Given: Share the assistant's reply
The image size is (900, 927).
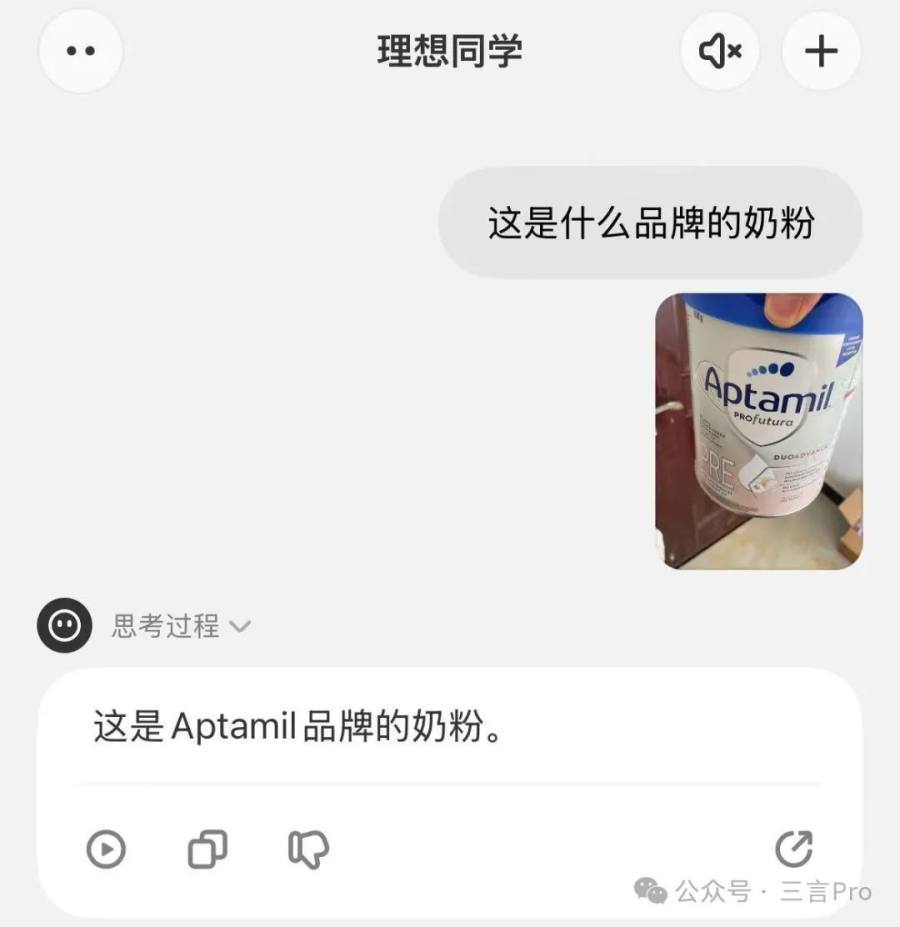Looking at the screenshot, I should tap(794, 849).
